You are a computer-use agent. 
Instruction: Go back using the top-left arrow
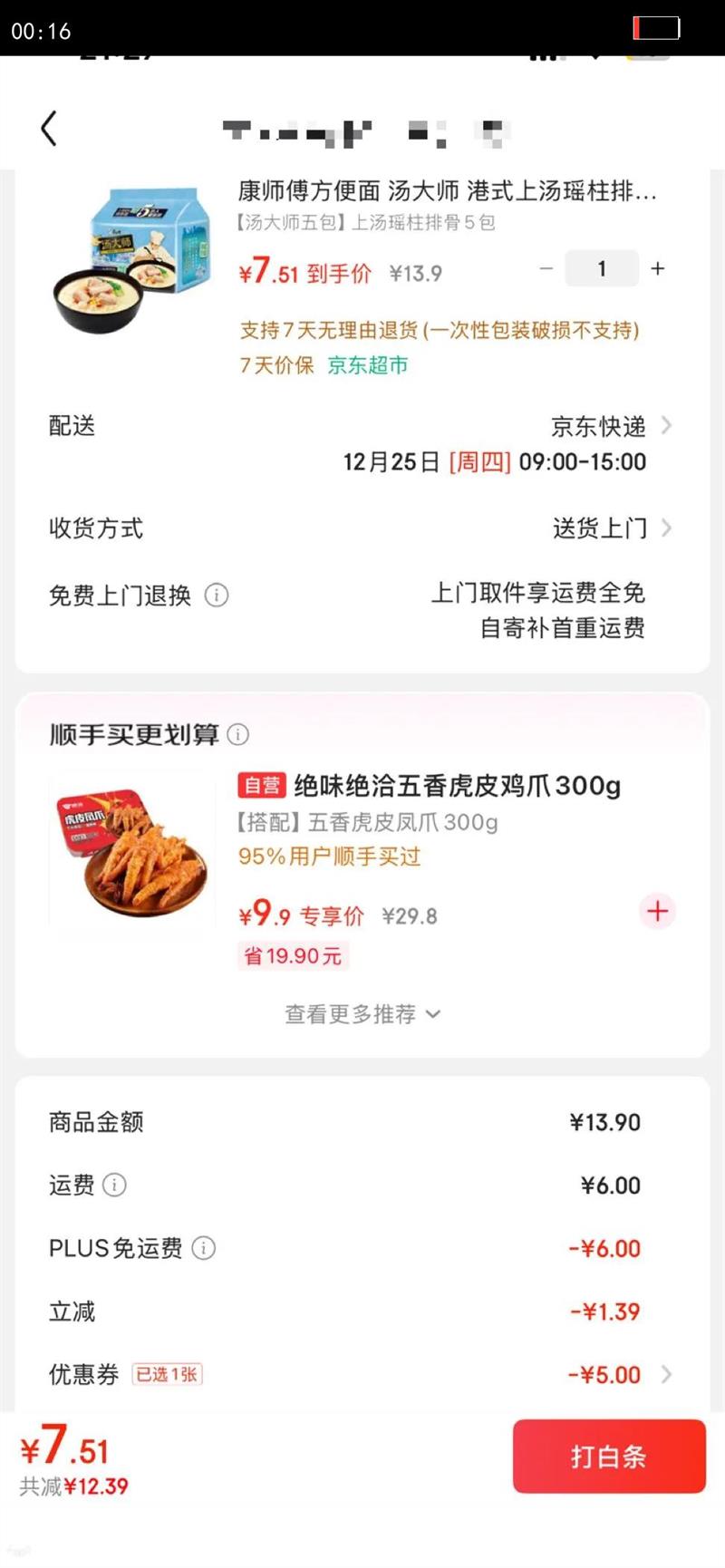[x=50, y=129]
